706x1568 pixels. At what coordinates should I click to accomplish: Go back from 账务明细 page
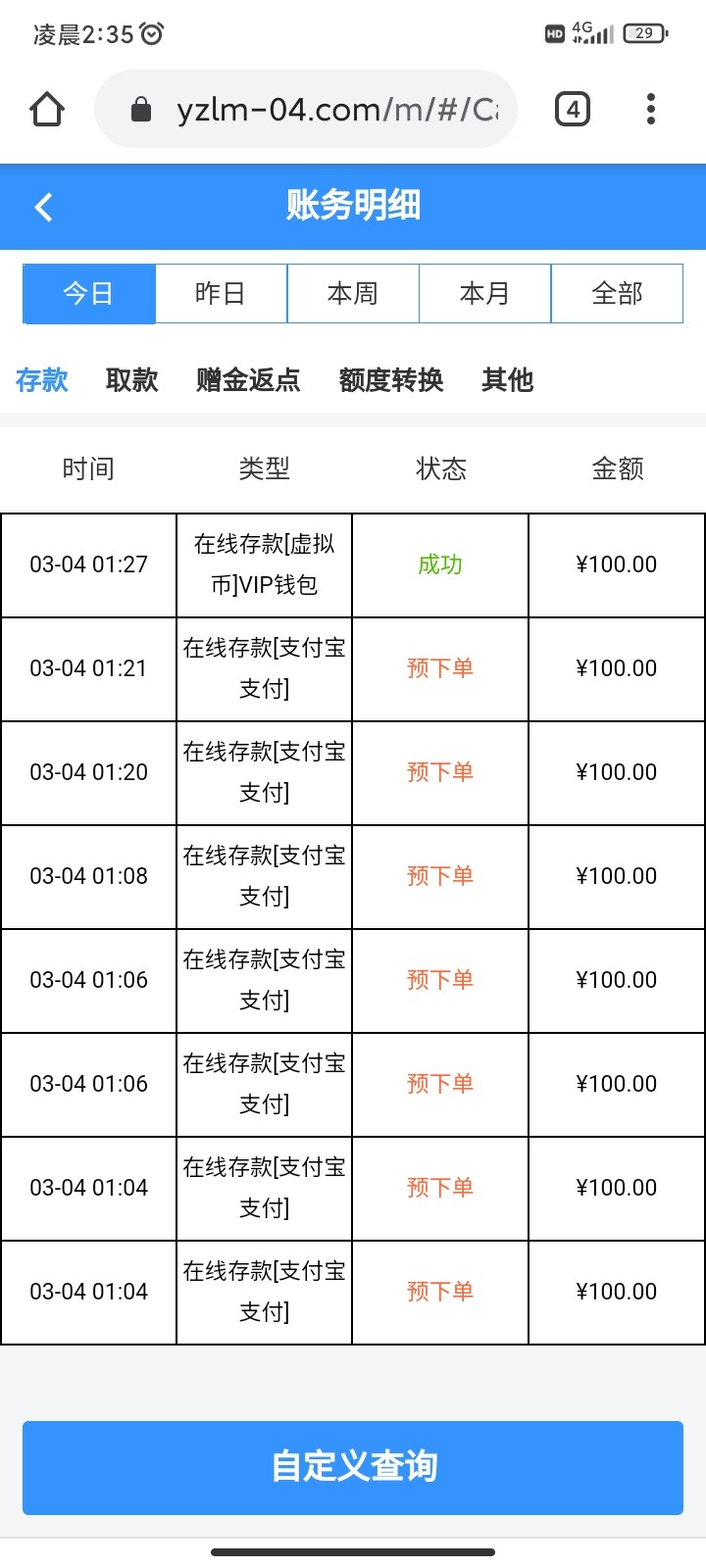pyautogui.click(x=43, y=207)
